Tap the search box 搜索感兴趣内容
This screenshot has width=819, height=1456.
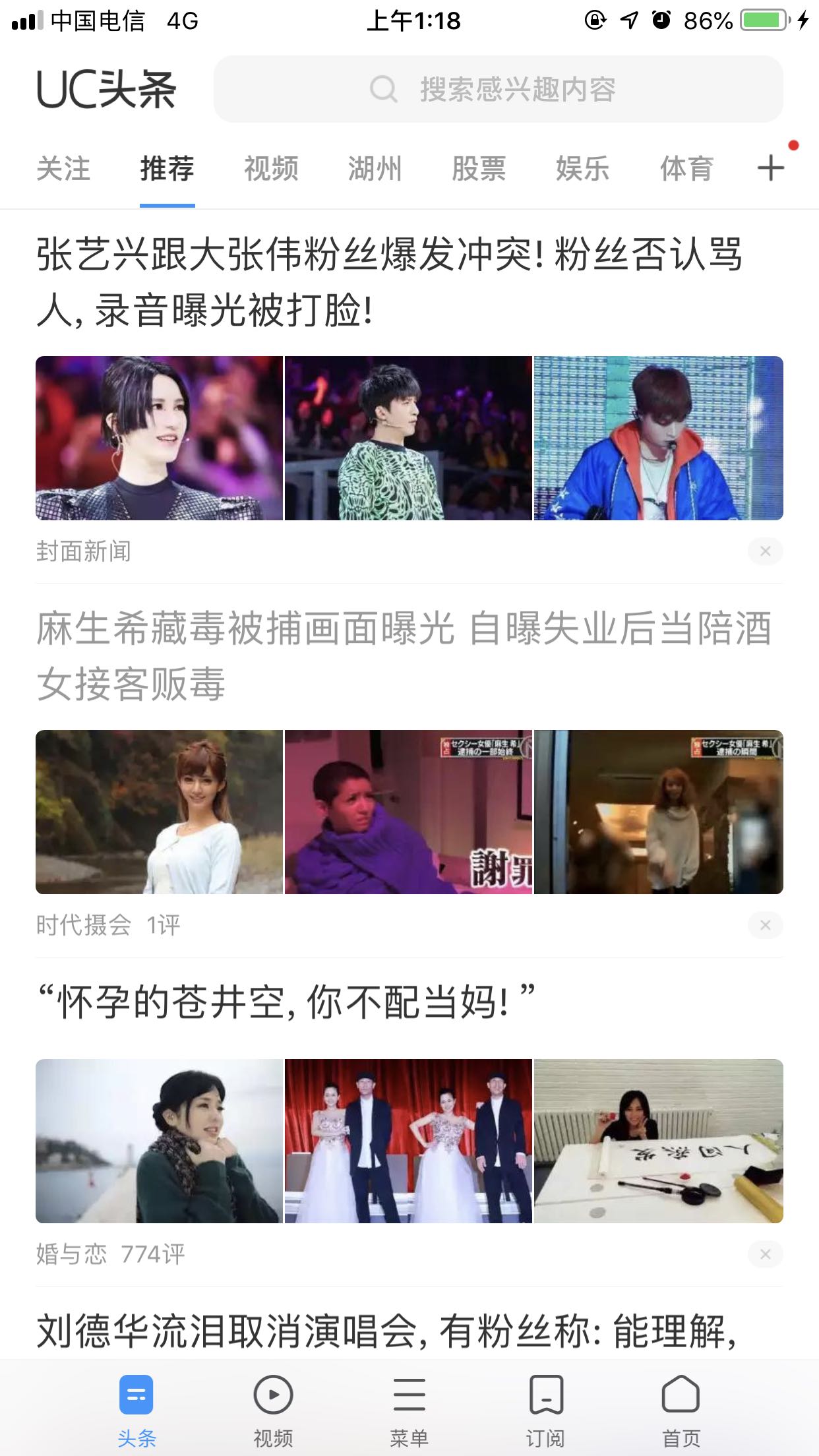pos(498,89)
